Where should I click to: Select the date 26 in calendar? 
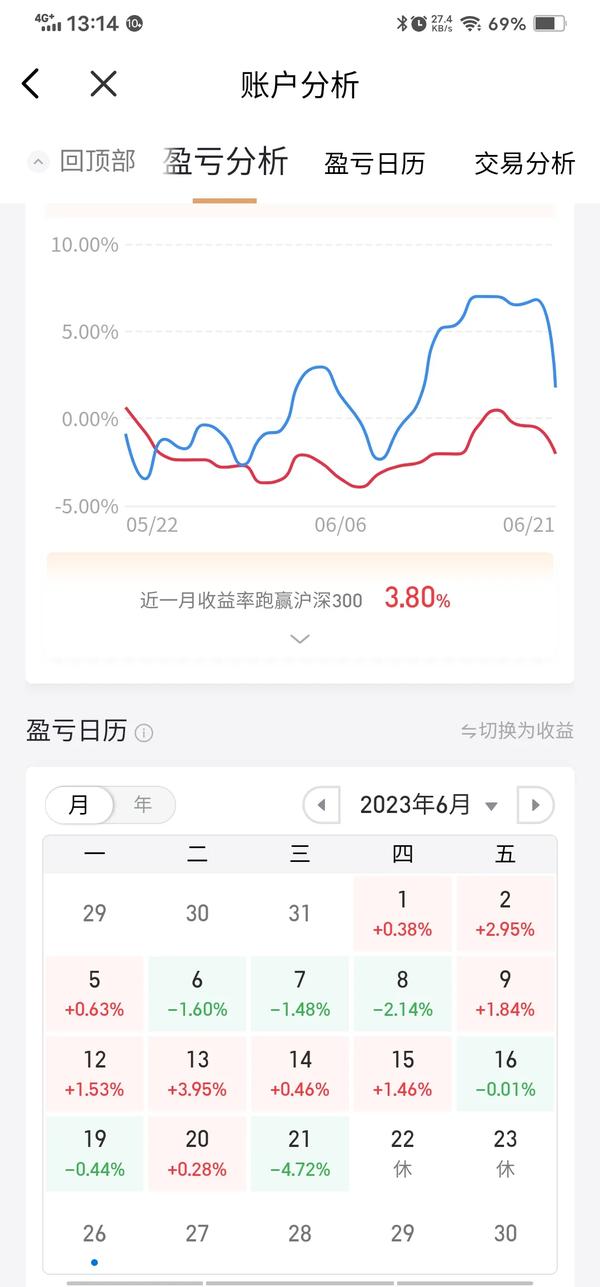pyautogui.click(x=94, y=1238)
